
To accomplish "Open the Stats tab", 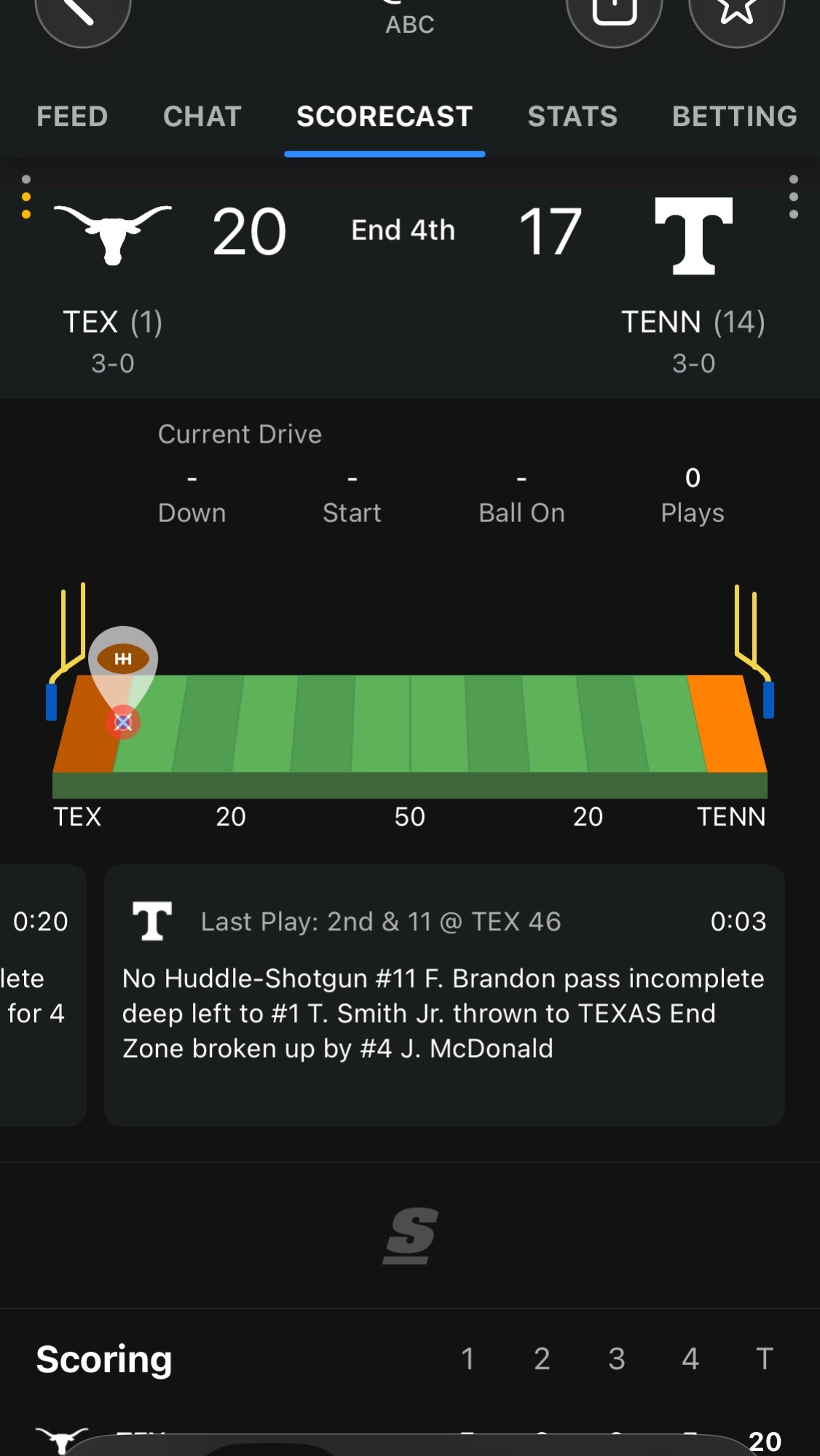I will [572, 116].
